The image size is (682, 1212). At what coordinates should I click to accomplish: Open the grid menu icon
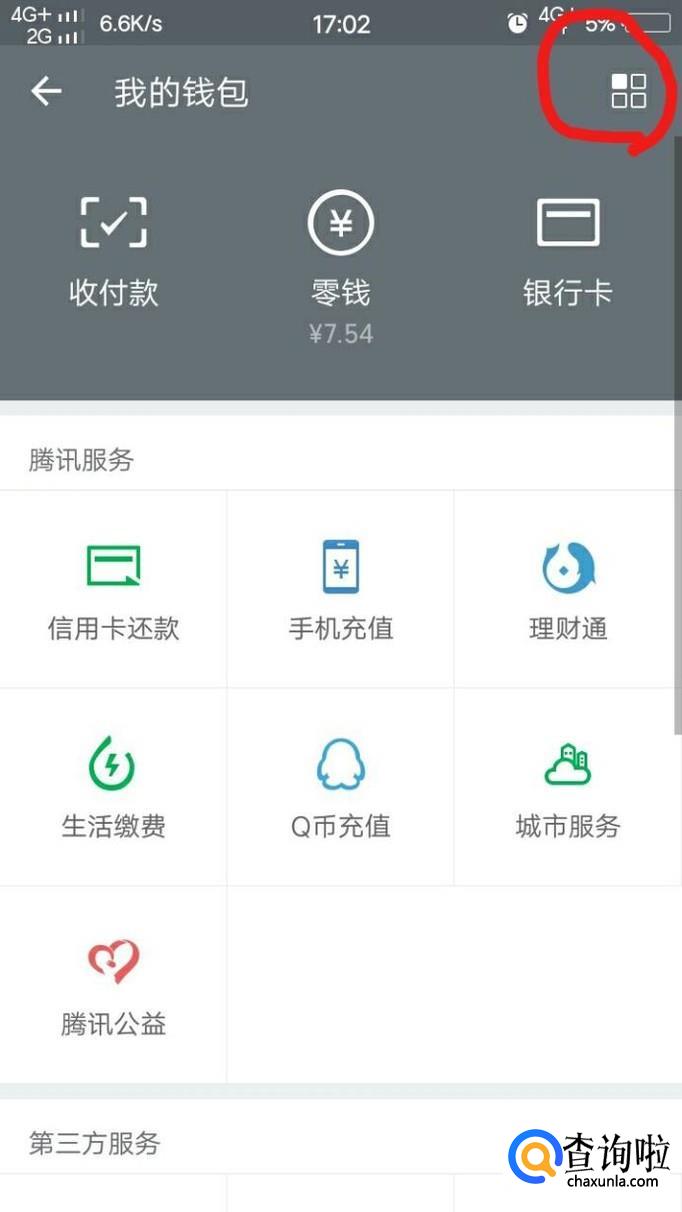pos(629,91)
